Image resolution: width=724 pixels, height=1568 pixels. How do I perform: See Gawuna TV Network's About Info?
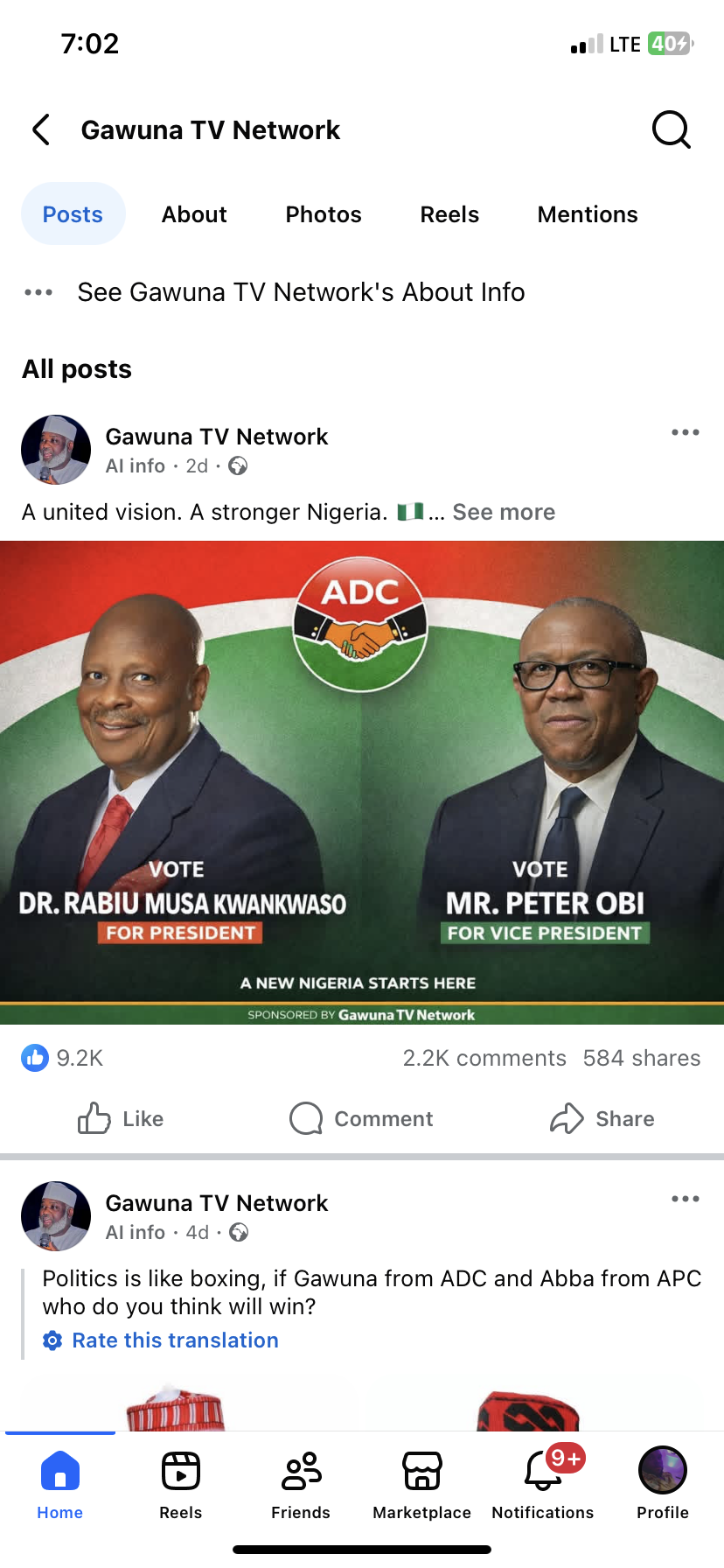point(301,292)
